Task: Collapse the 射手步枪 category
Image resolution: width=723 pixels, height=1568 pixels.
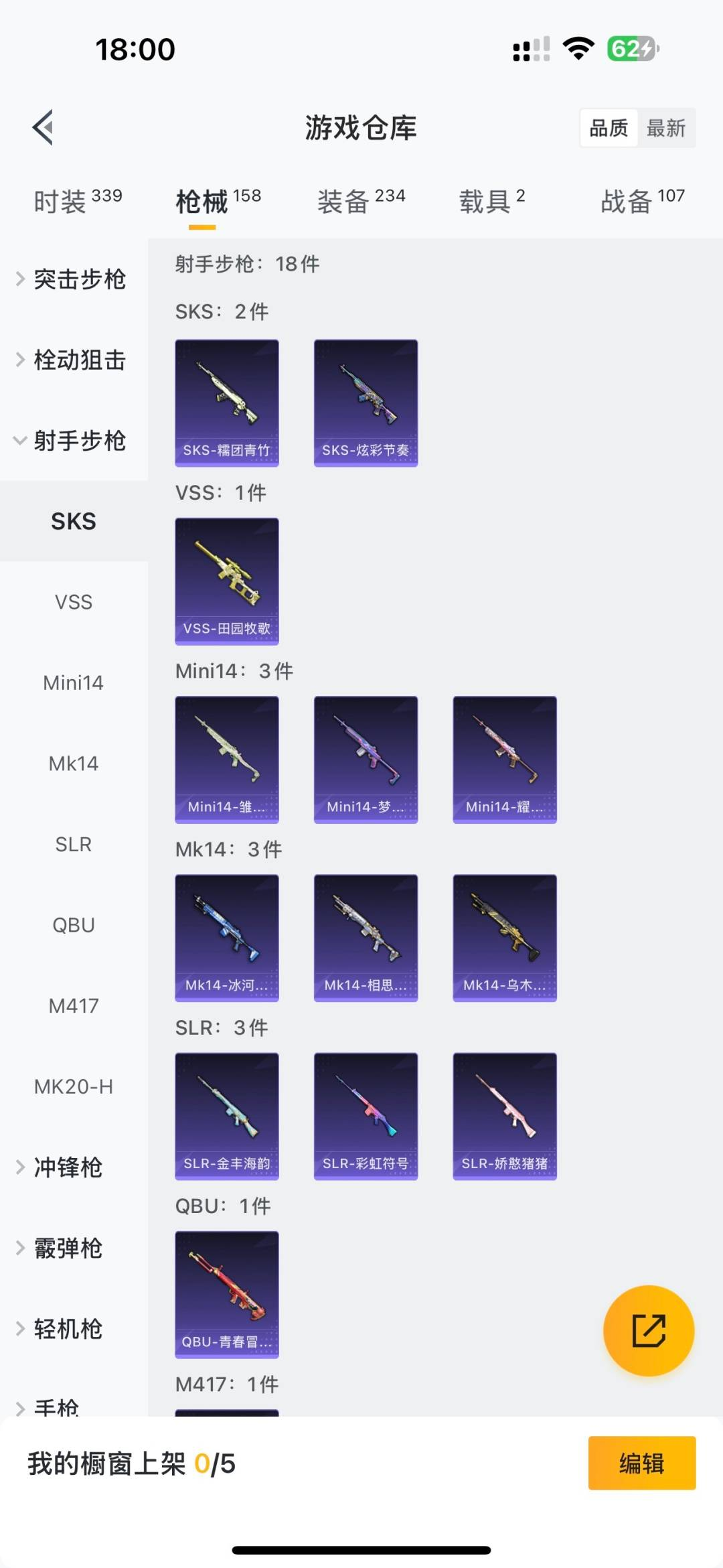Action: (x=74, y=441)
